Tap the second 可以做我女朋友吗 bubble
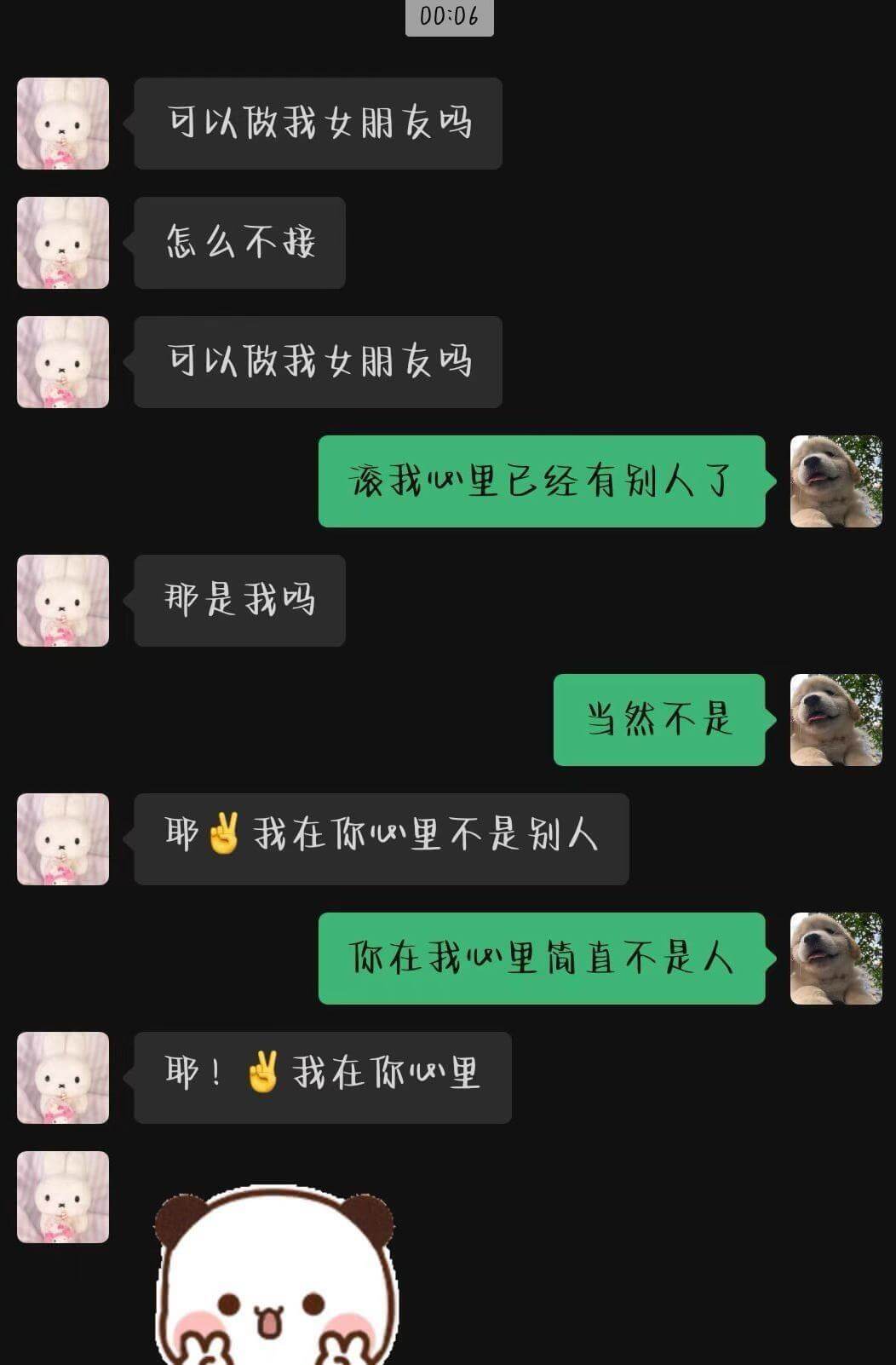 [317, 361]
